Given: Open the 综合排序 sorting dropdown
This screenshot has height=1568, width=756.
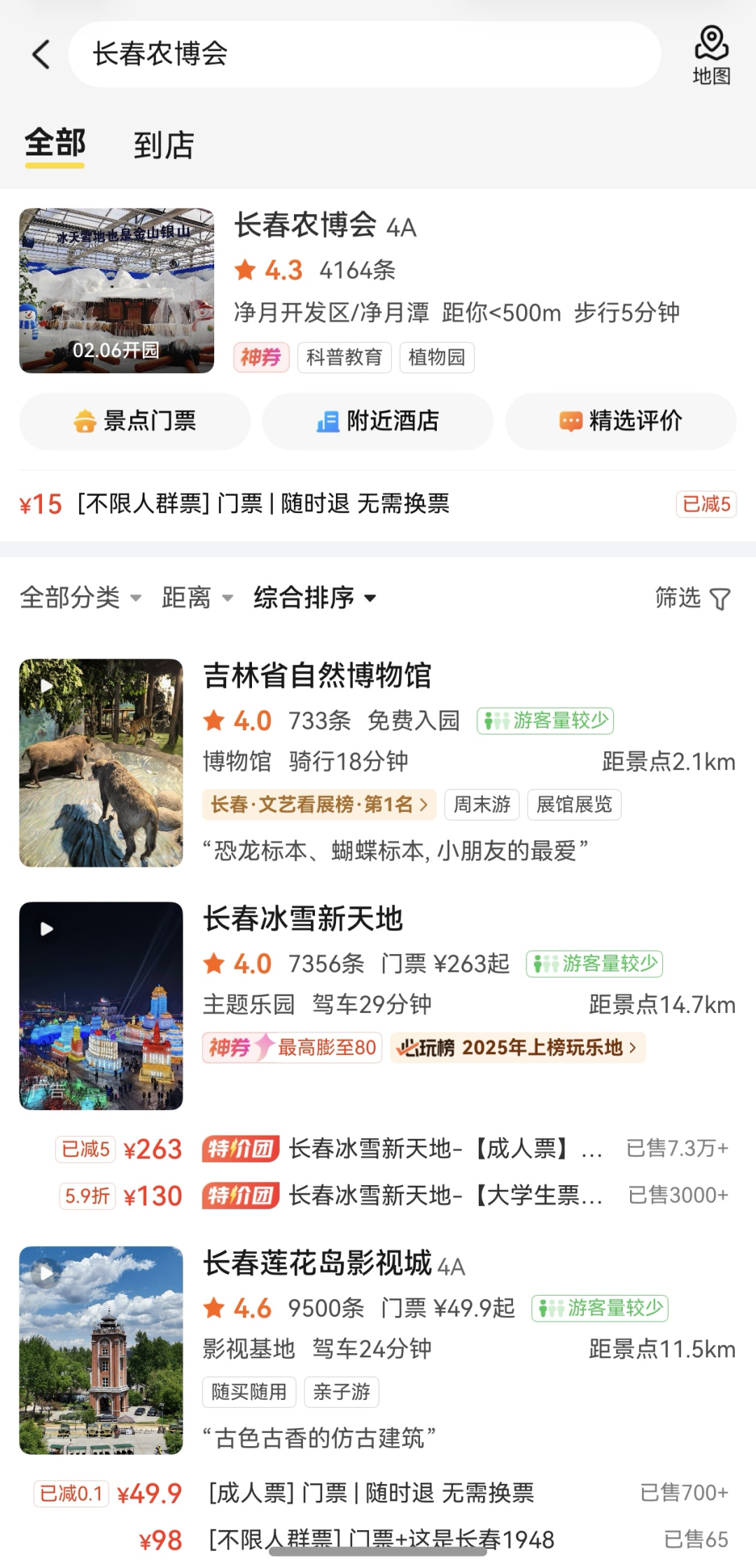Looking at the screenshot, I should (314, 598).
